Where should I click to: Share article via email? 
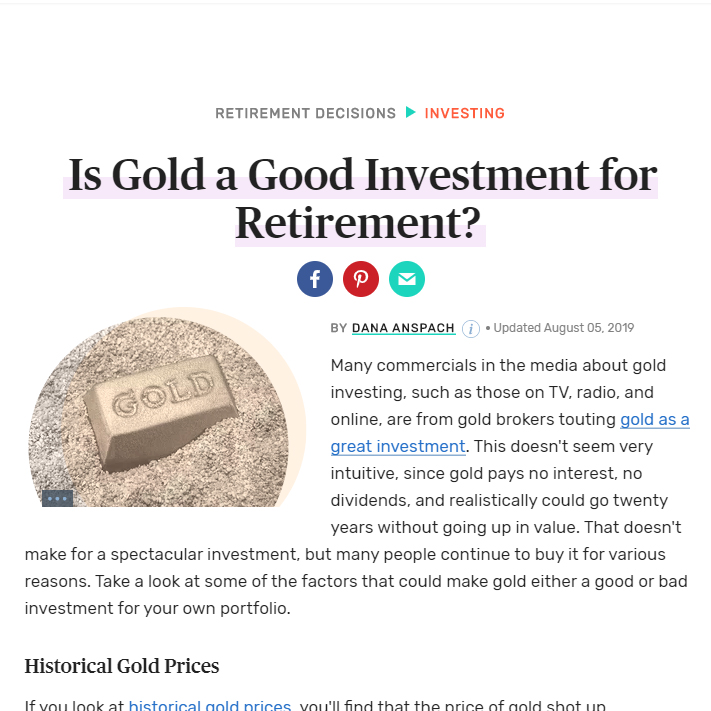[x=407, y=278]
